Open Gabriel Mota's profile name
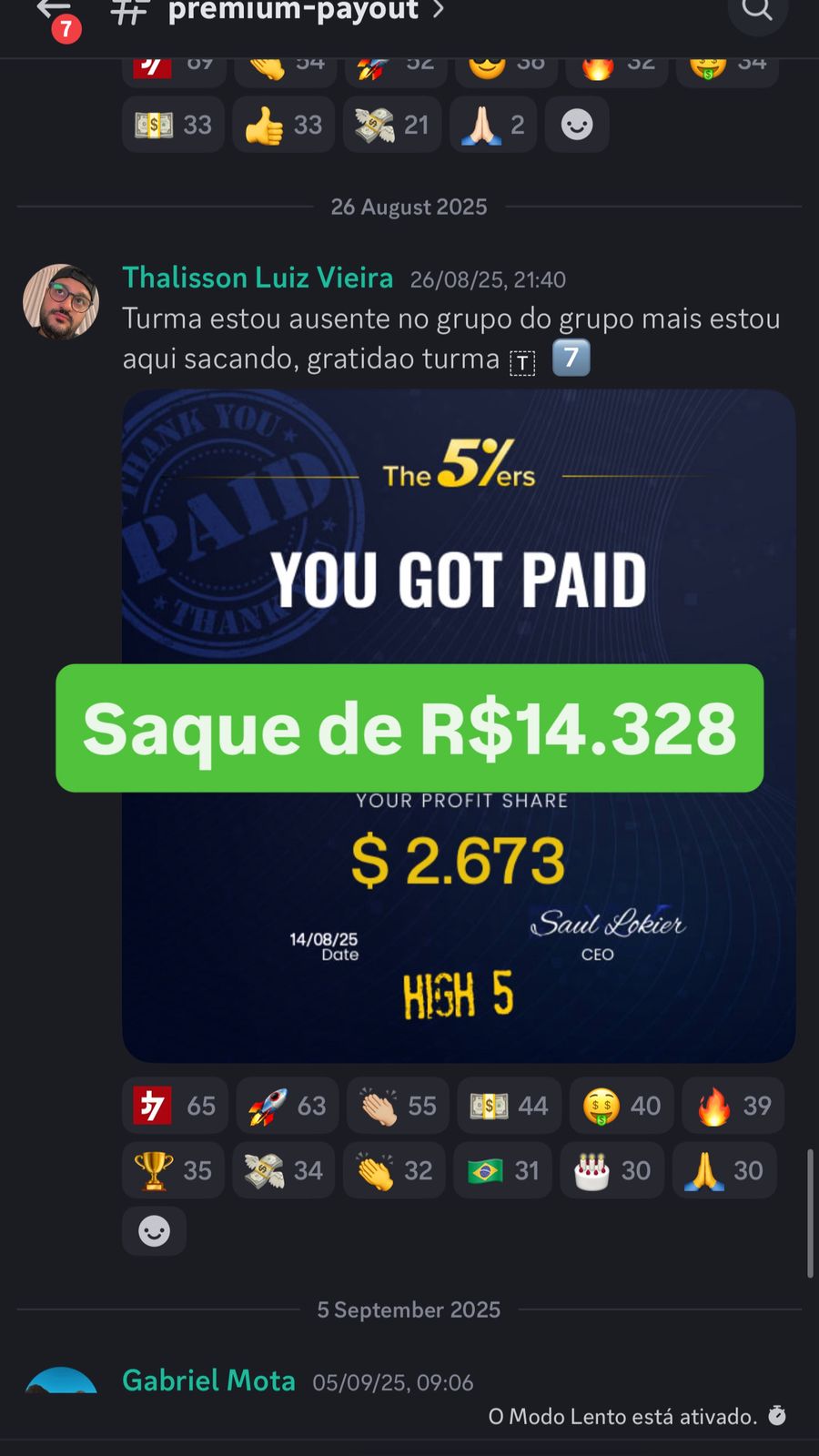Screen dimensions: 819x1456 coord(208,1380)
